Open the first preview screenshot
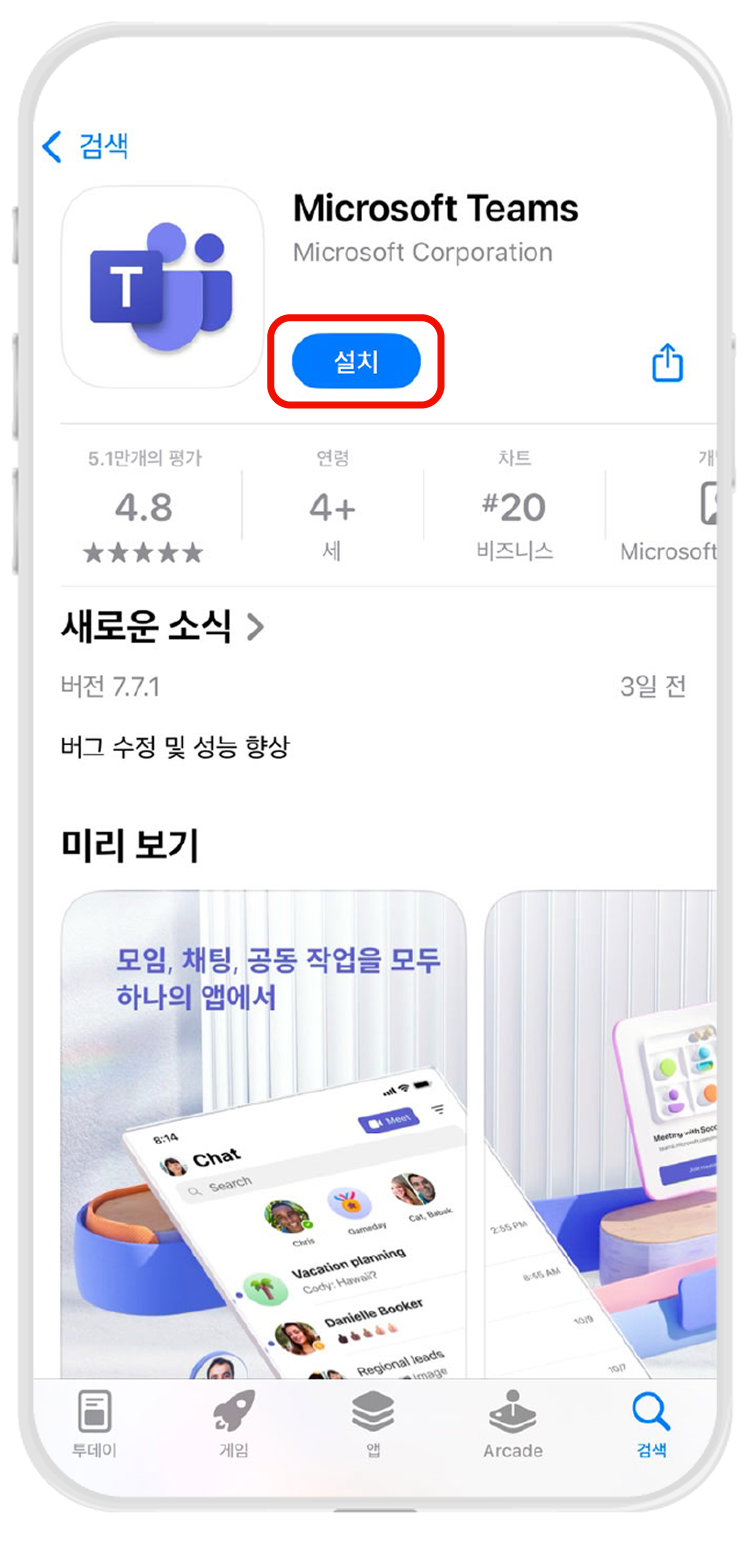 pos(263,1130)
